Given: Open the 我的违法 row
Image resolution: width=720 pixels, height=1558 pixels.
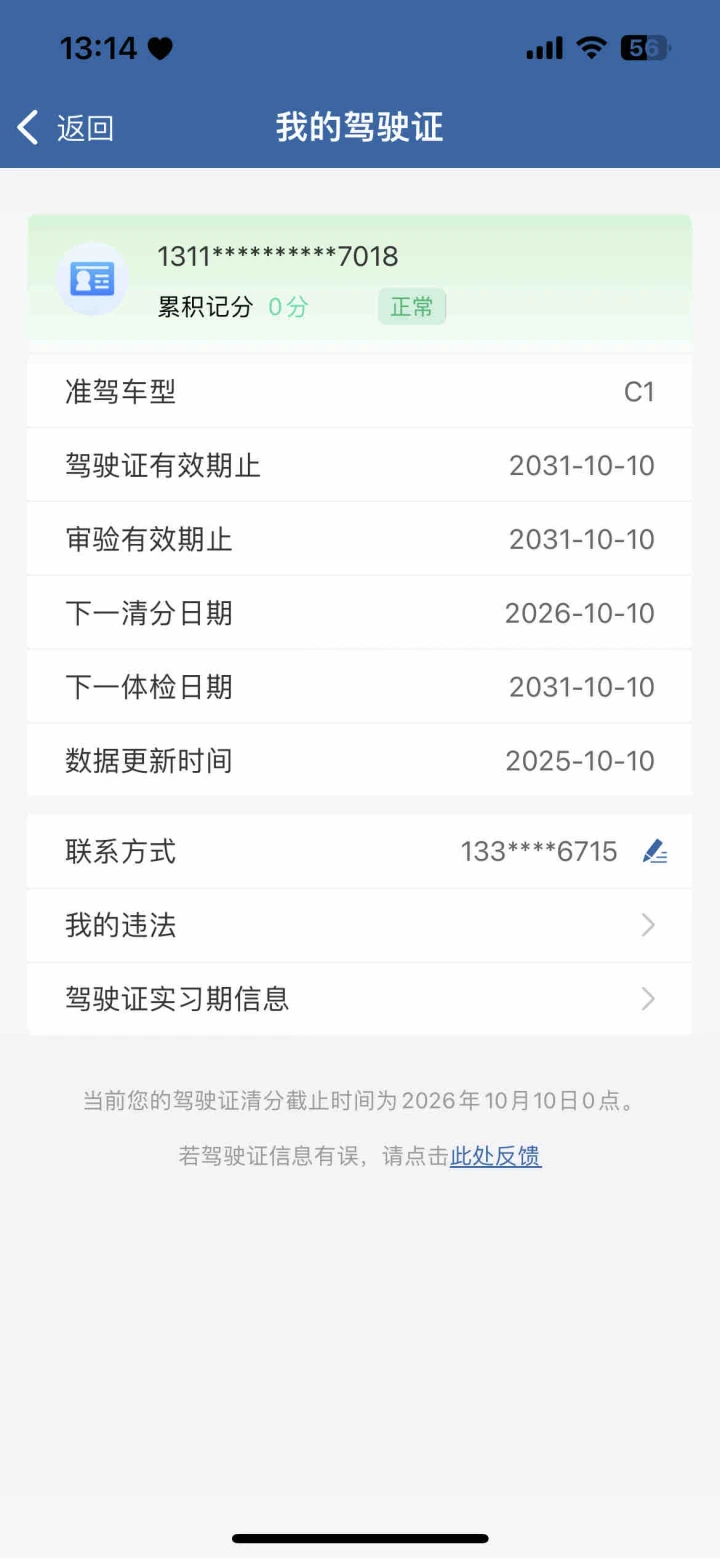Looking at the screenshot, I should pyautogui.click(x=359, y=926).
